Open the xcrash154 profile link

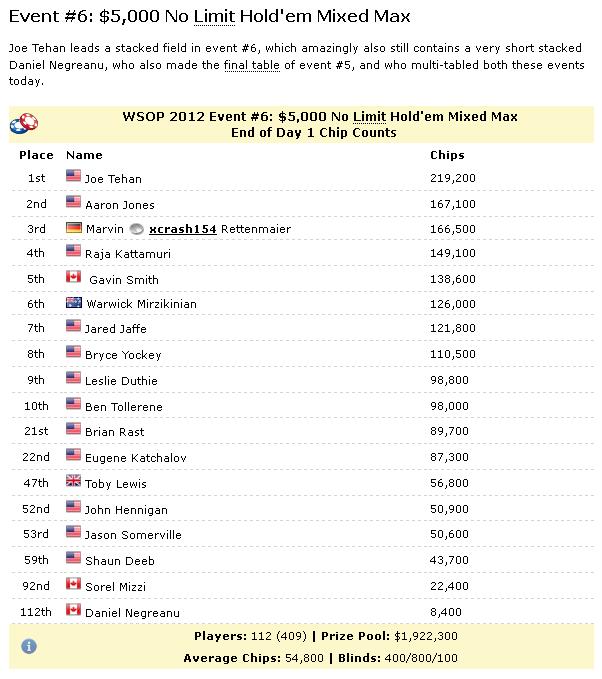point(182,229)
